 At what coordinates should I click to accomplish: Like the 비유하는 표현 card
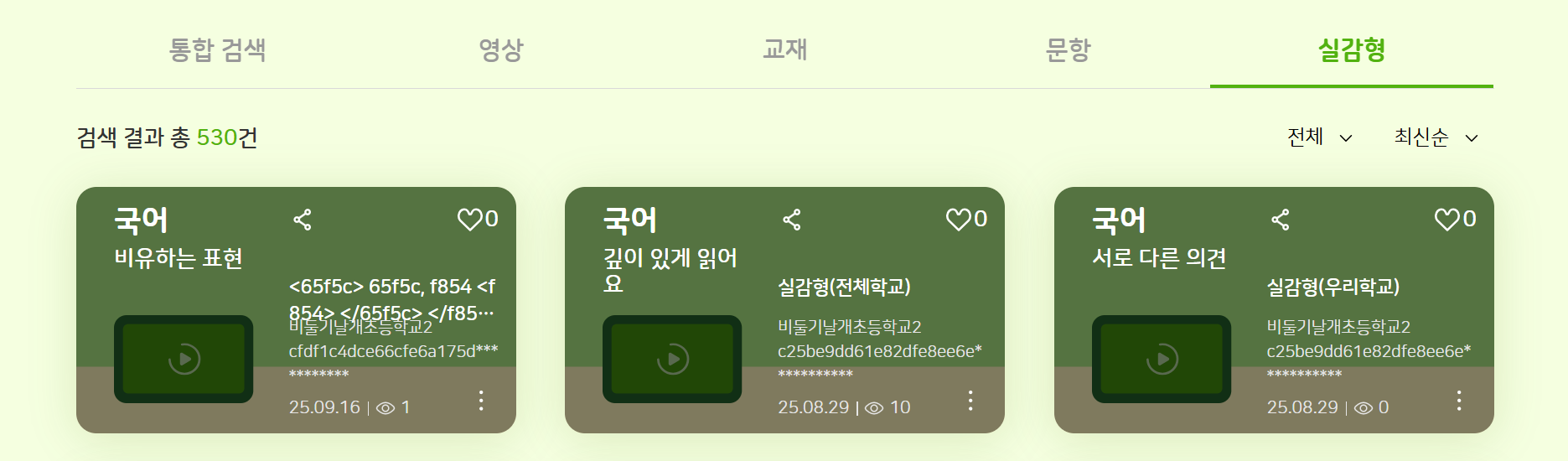tap(469, 220)
